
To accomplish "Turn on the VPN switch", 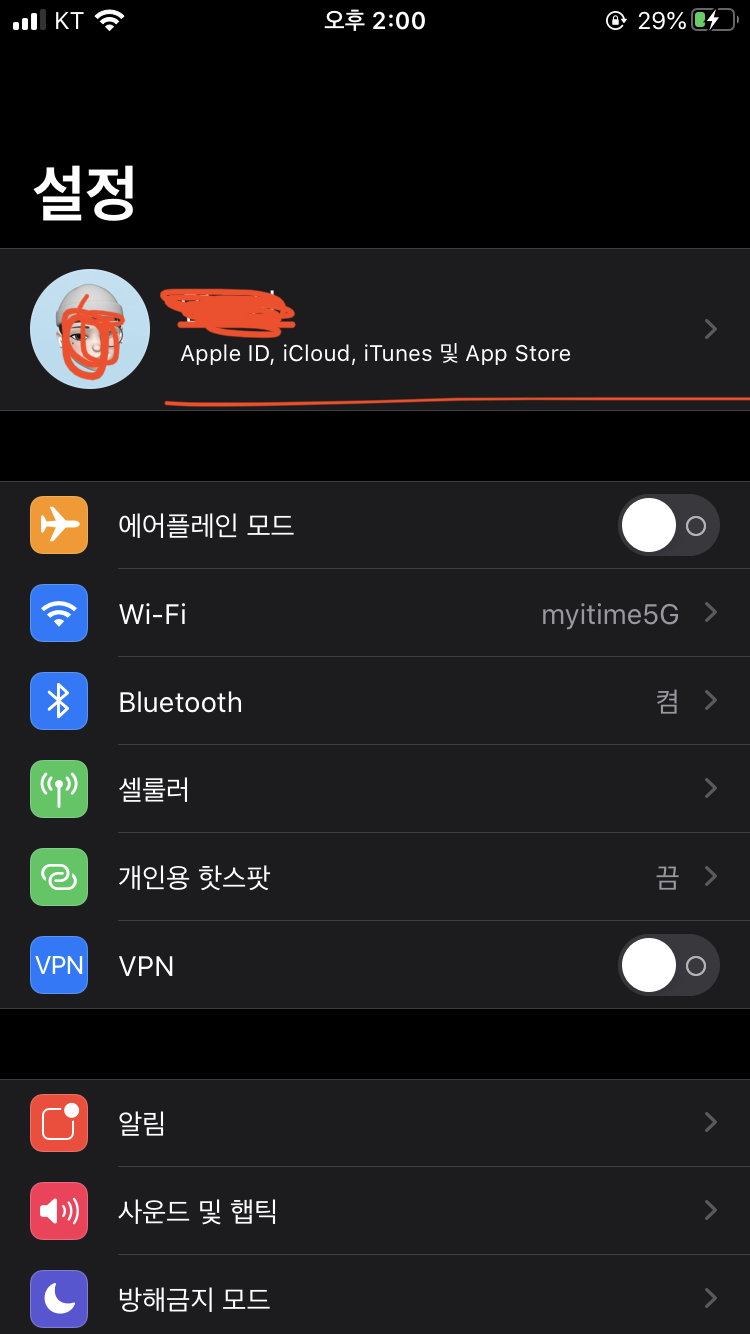I will 669,965.
